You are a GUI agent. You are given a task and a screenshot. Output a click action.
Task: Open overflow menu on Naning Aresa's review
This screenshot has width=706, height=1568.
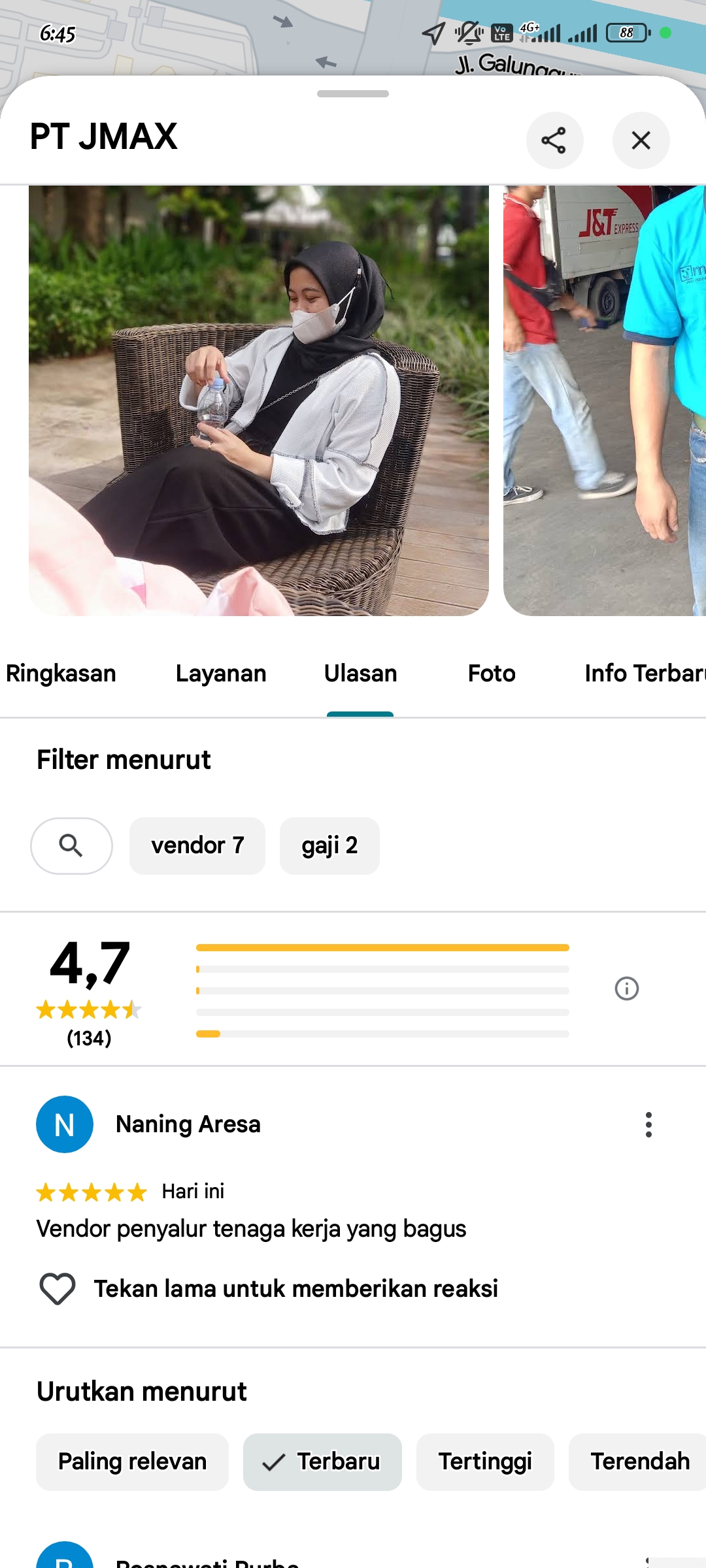click(x=648, y=1124)
